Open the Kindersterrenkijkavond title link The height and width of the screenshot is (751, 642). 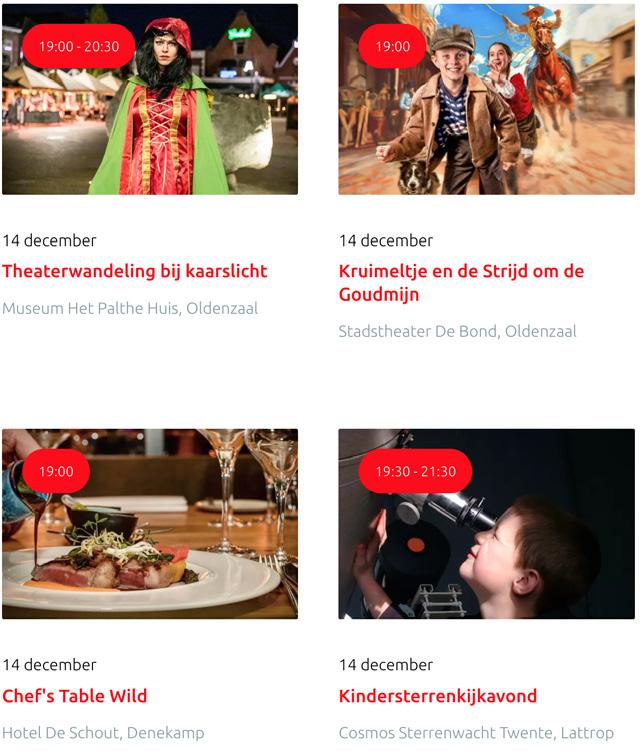click(437, 696)
